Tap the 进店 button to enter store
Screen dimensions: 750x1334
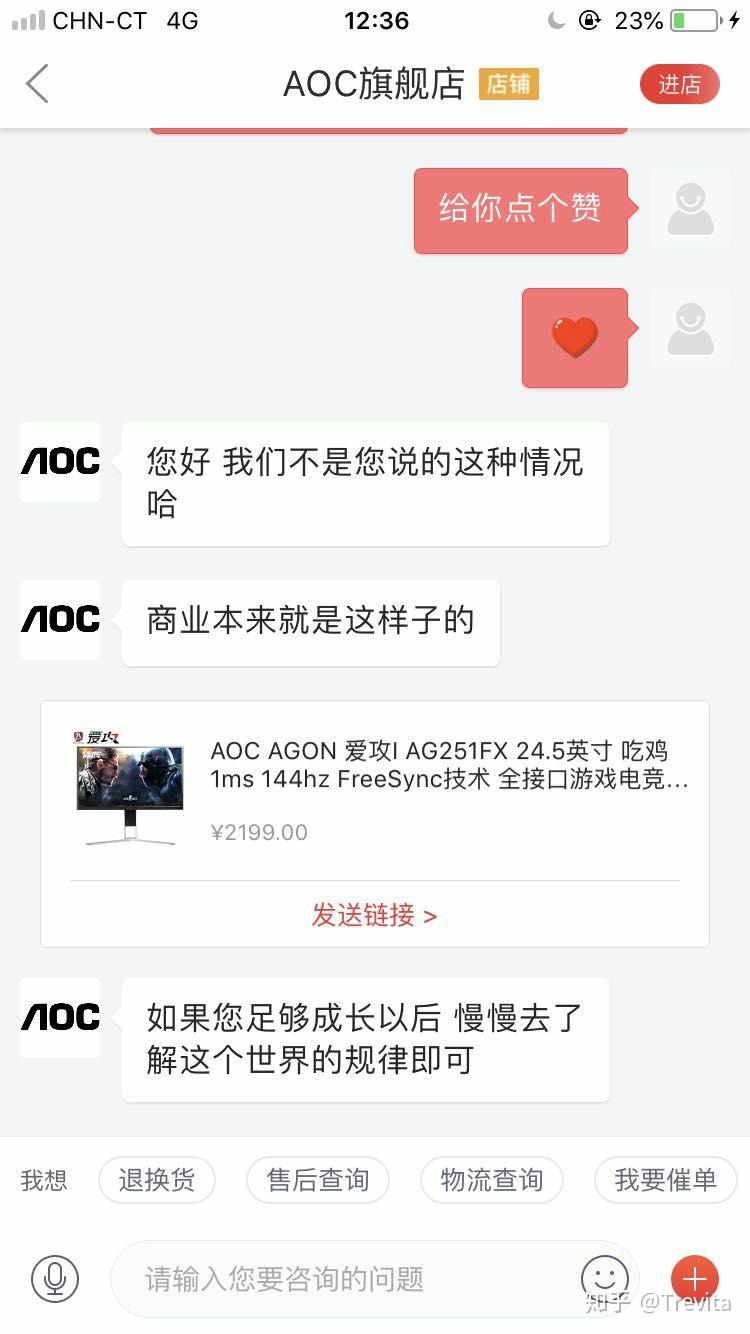[x=679, y=85]
